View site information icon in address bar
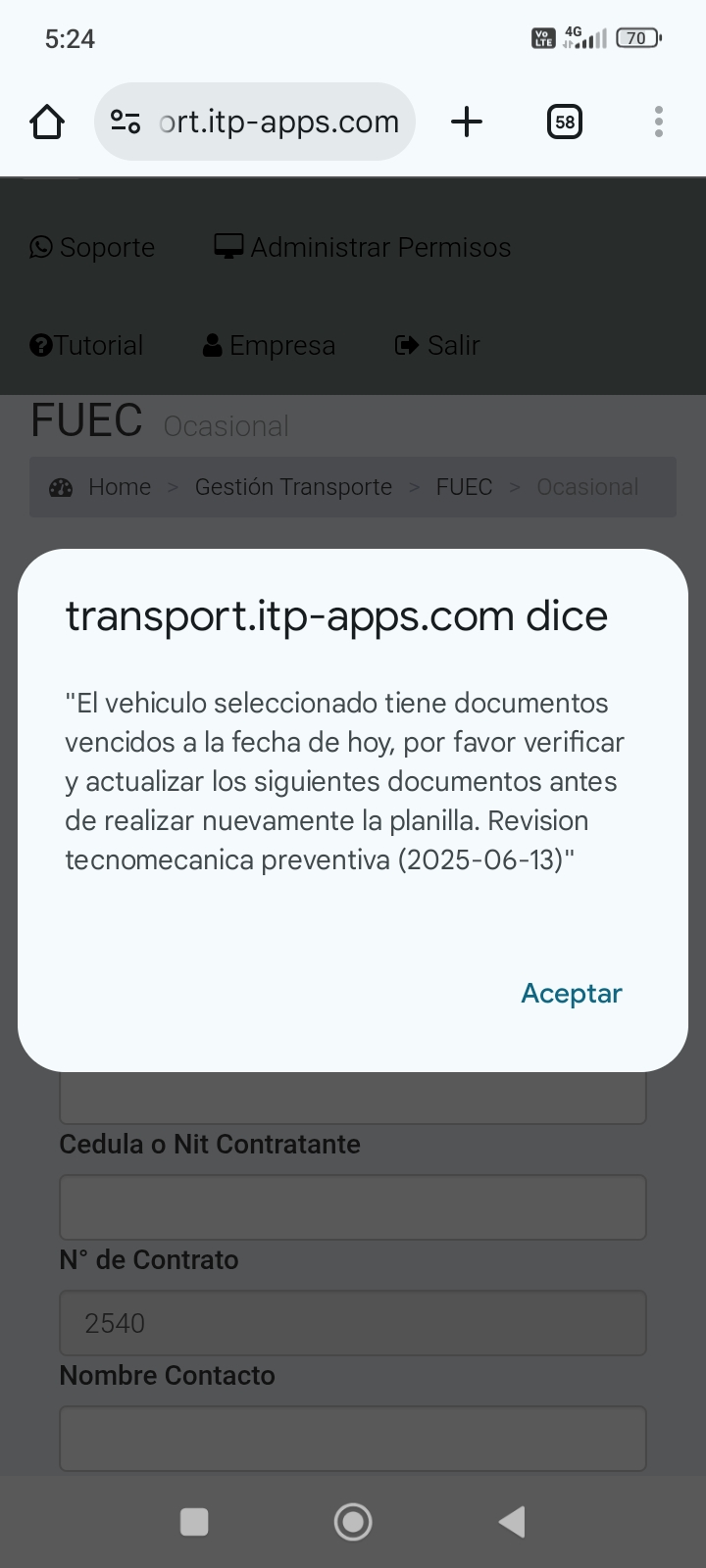The height and width of the screenshot is (1568, 706). (126, 122)
